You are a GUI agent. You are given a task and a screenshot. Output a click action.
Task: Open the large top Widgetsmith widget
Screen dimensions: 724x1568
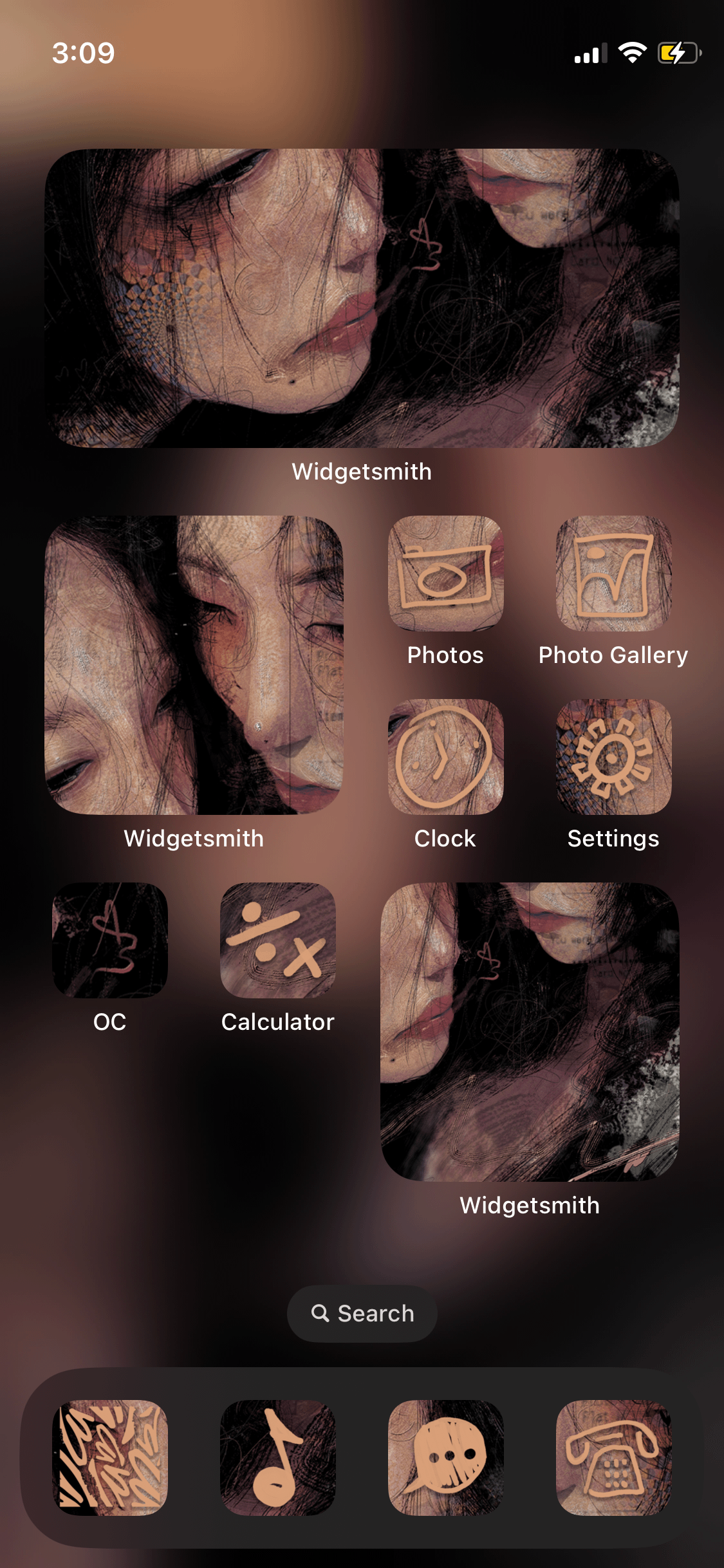(x=362, y=298)
